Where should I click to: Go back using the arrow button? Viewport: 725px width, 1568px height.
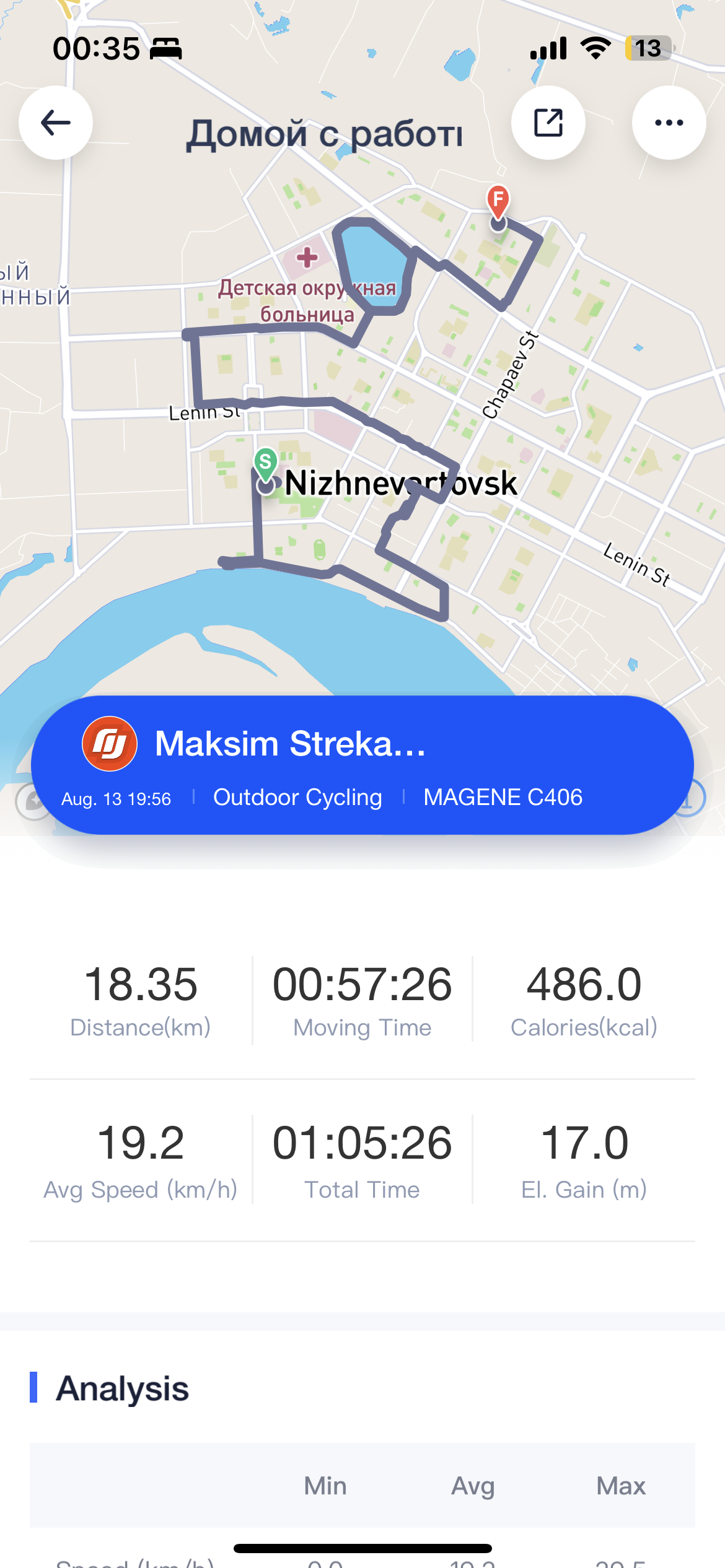point(56,123)
